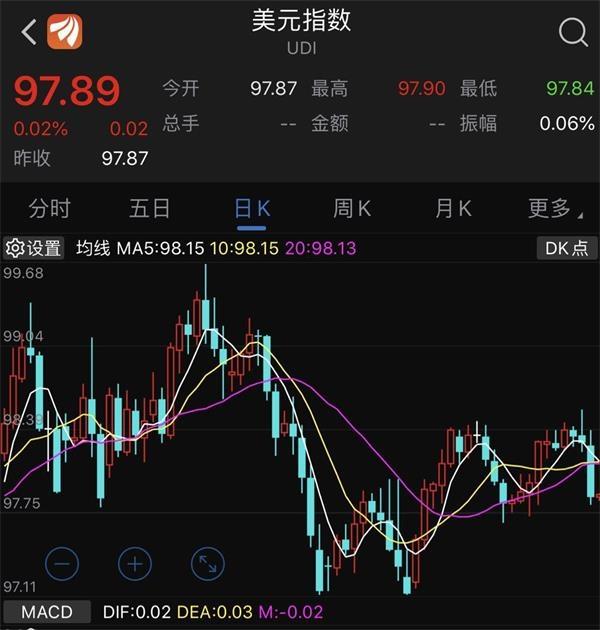Expand the 更多 chart period dropdown
The height and width of the screenshot is (630, 600).
tap(552, 208)
